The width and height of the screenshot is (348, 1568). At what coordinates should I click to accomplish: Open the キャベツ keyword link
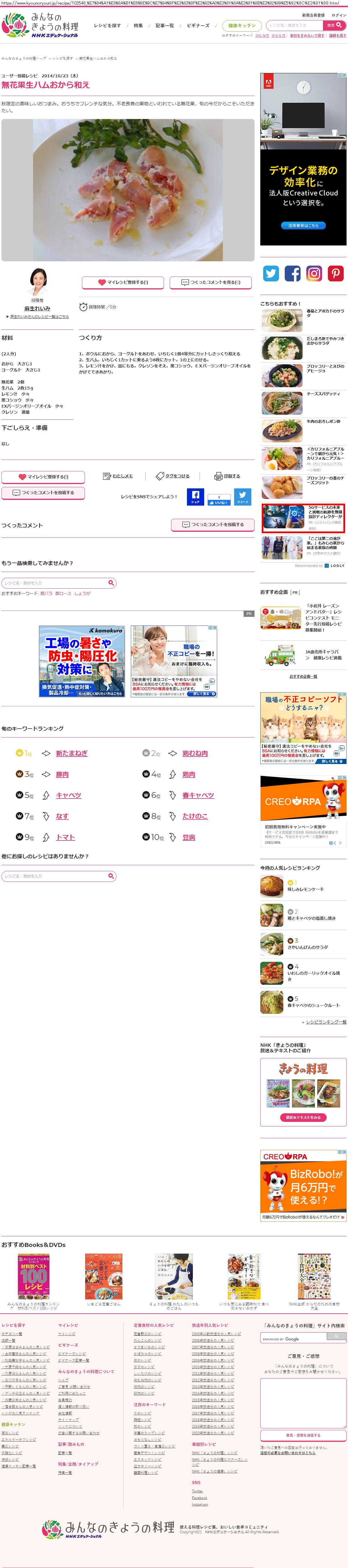(68, 796)
